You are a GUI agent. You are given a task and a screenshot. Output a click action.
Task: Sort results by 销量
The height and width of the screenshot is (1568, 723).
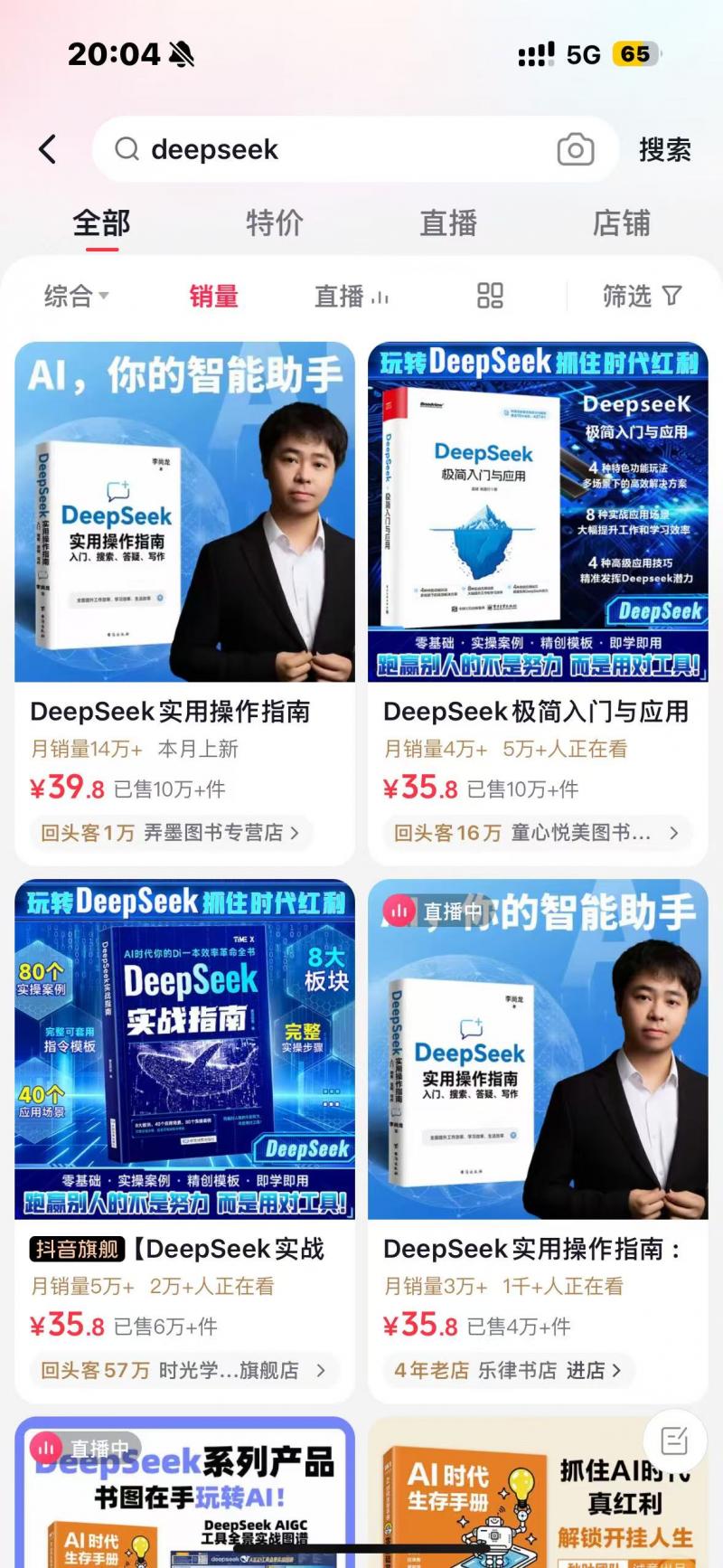pos(213,296)
